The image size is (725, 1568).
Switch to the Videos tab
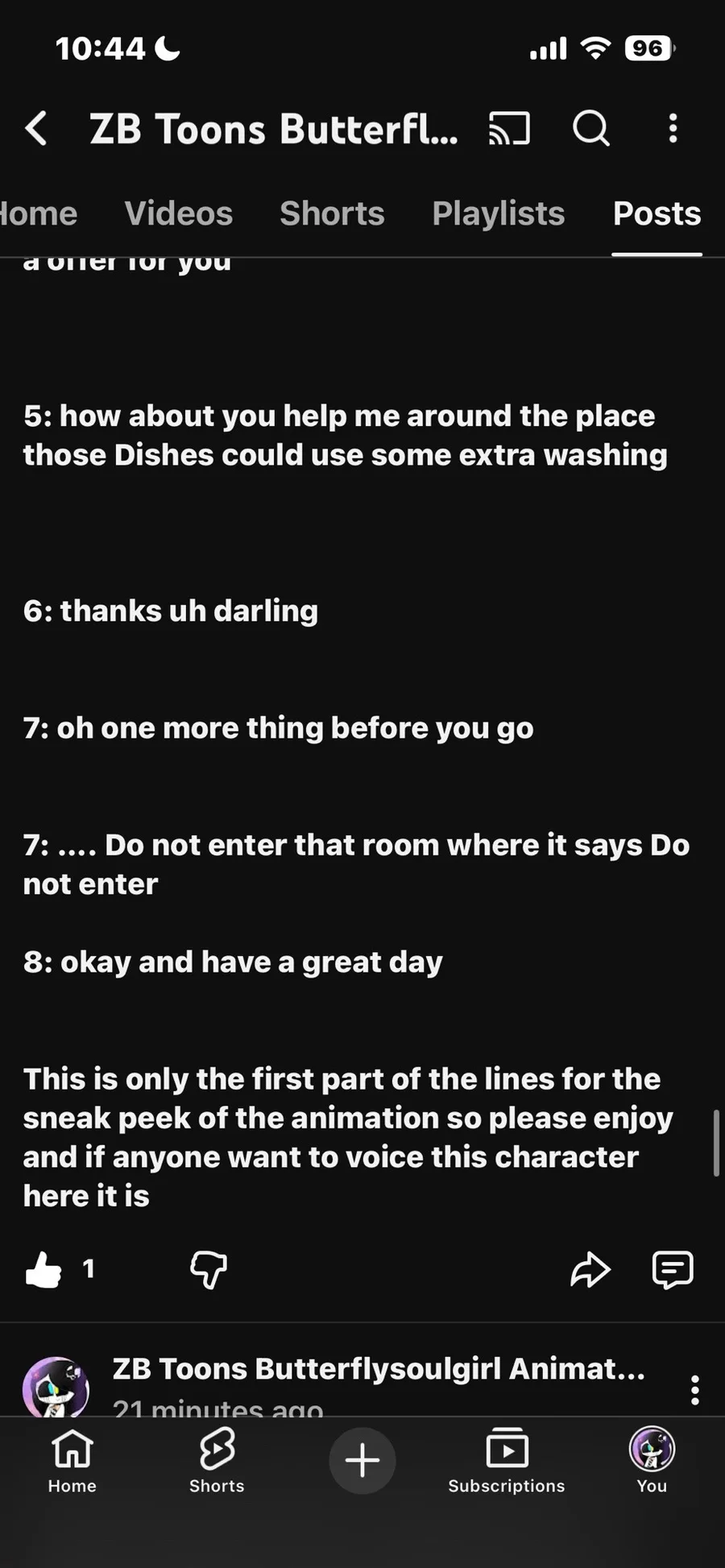pyautogui.click(x=179, y=213)
